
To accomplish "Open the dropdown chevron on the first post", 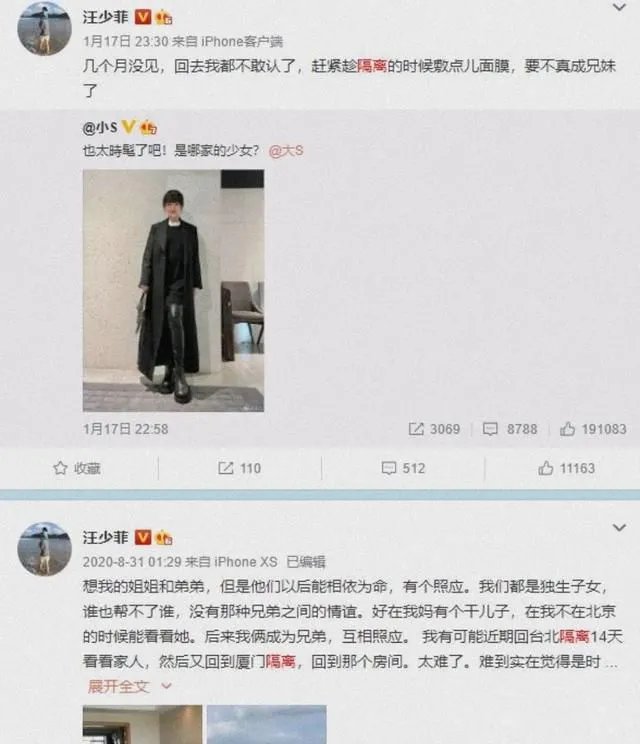I will (621, 8).
